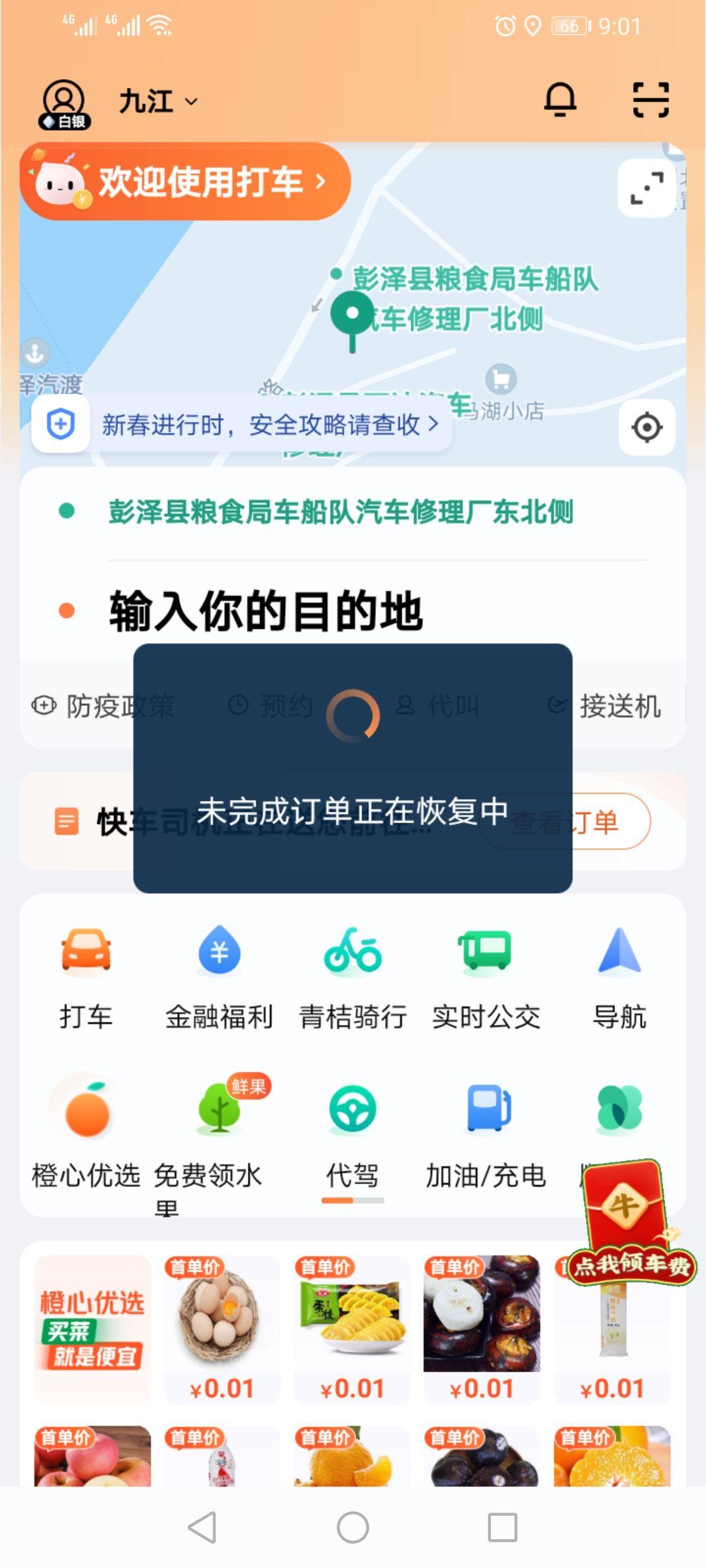Open the profile avatar icon
The width and height of the screenshot is (706, 1568).
[64, 103]
